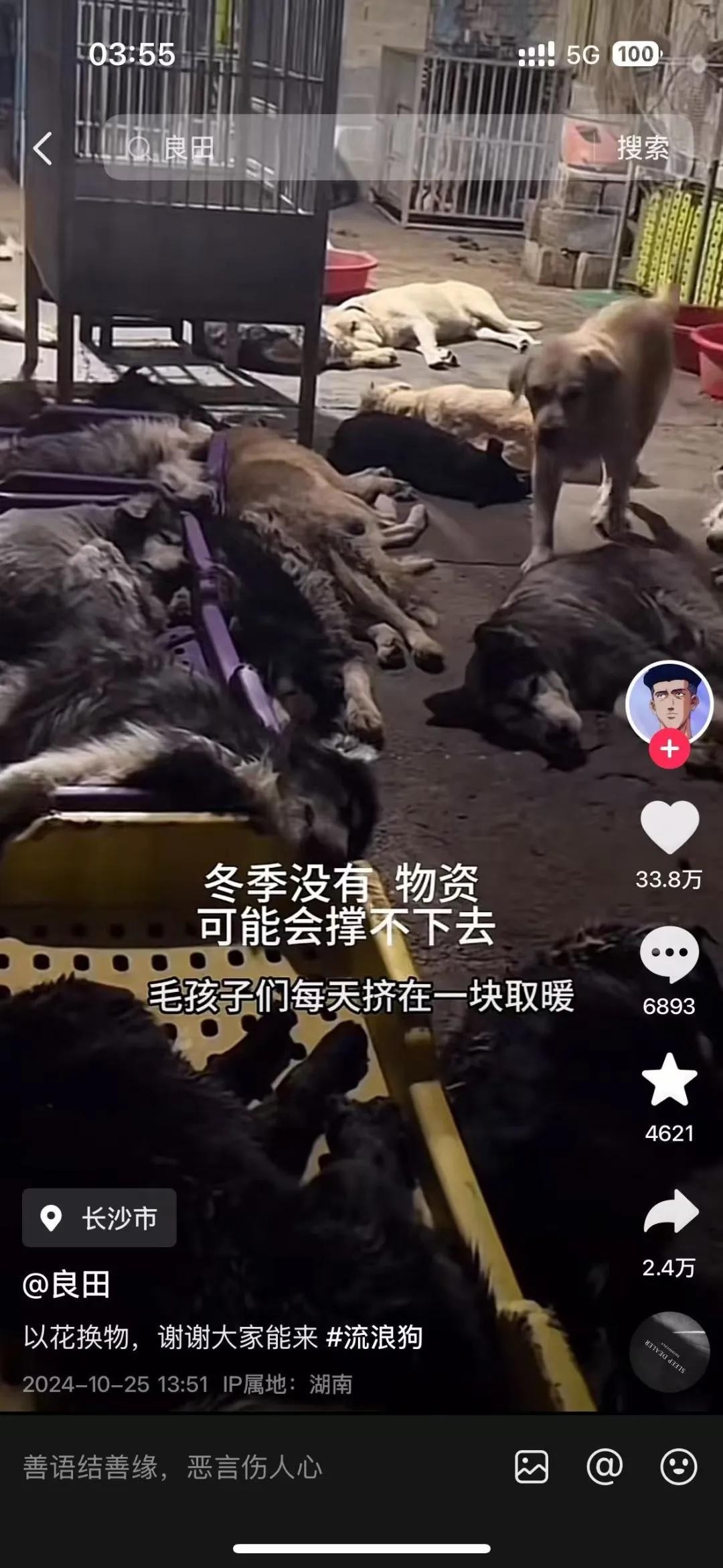Like this video with the heart
The height and width of the screenshot is (1568, 723).
pyautogui.click(x=669, y=827)
